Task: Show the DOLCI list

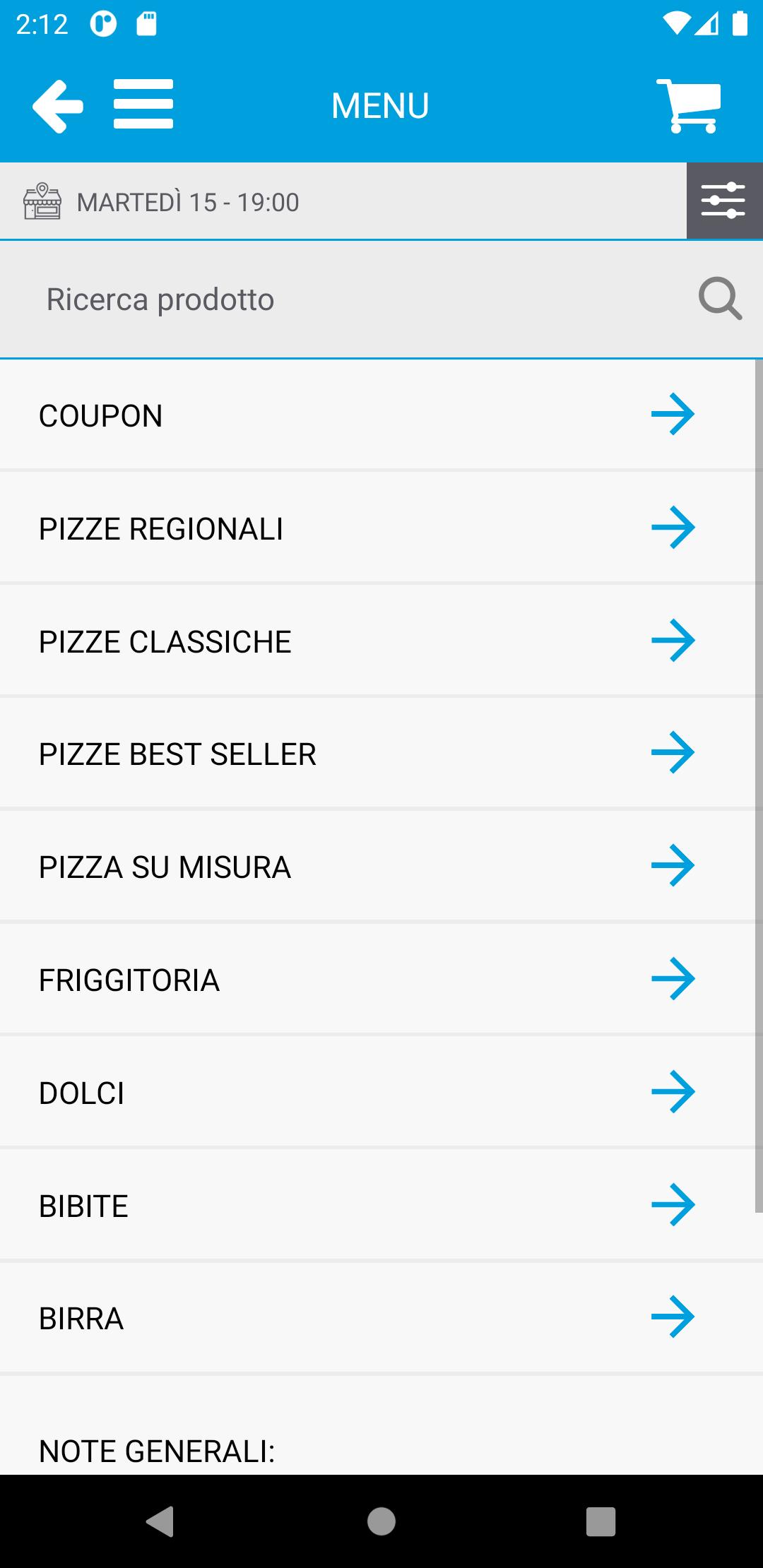Action: (377, 1092)
